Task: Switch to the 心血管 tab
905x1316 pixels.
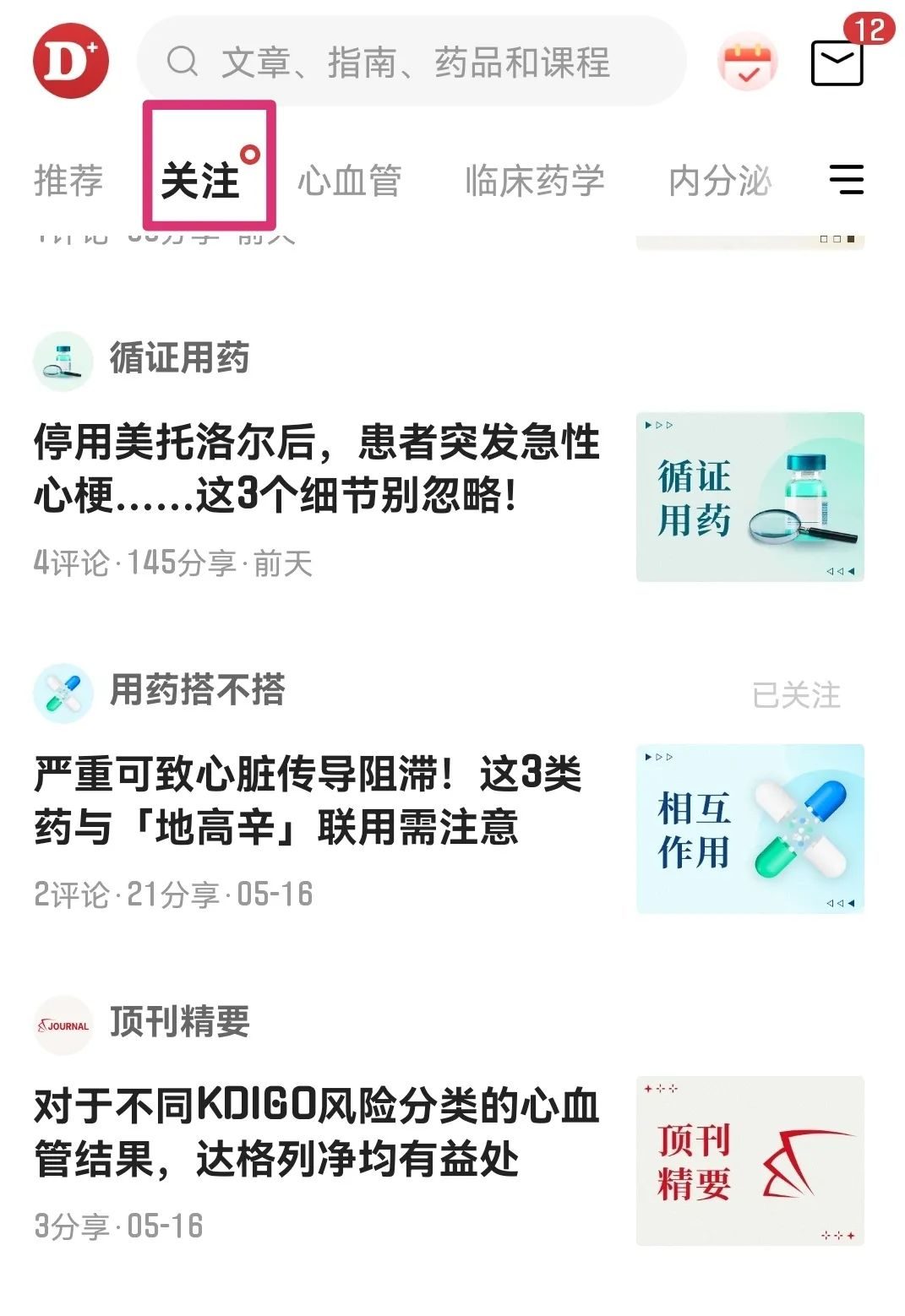Action: (x=349, y=181)
